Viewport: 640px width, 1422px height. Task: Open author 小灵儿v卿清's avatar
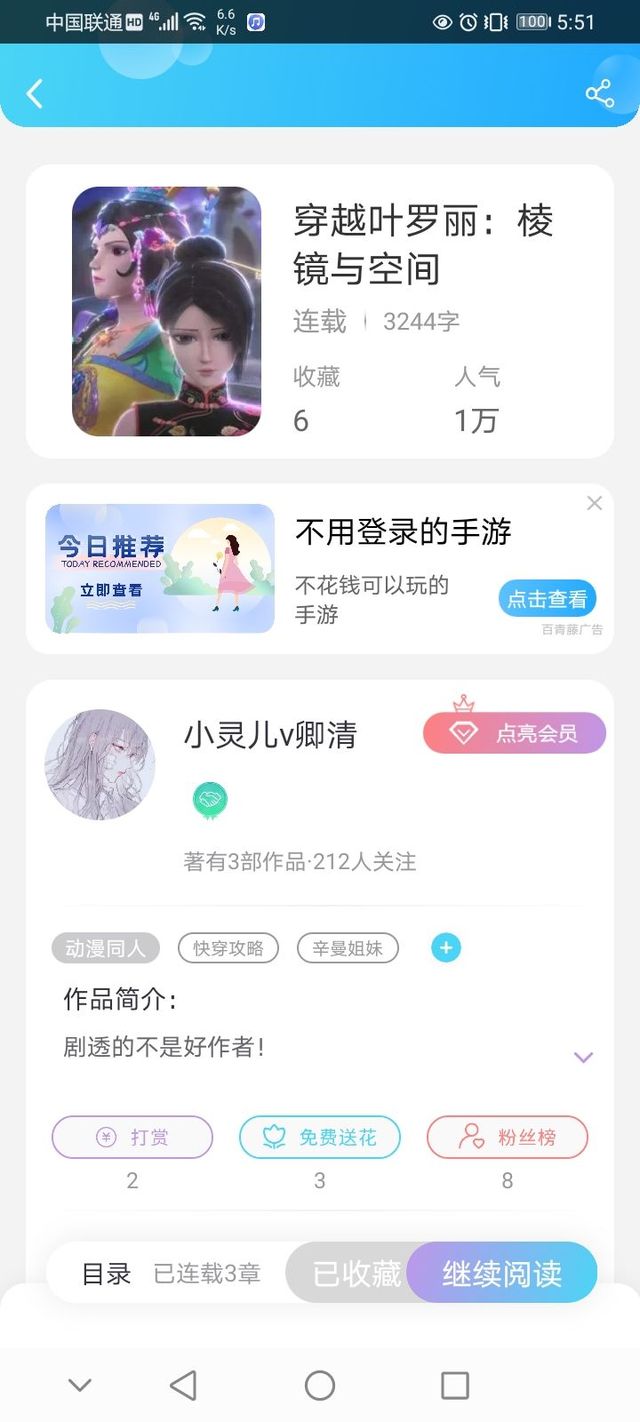(100, 765)
